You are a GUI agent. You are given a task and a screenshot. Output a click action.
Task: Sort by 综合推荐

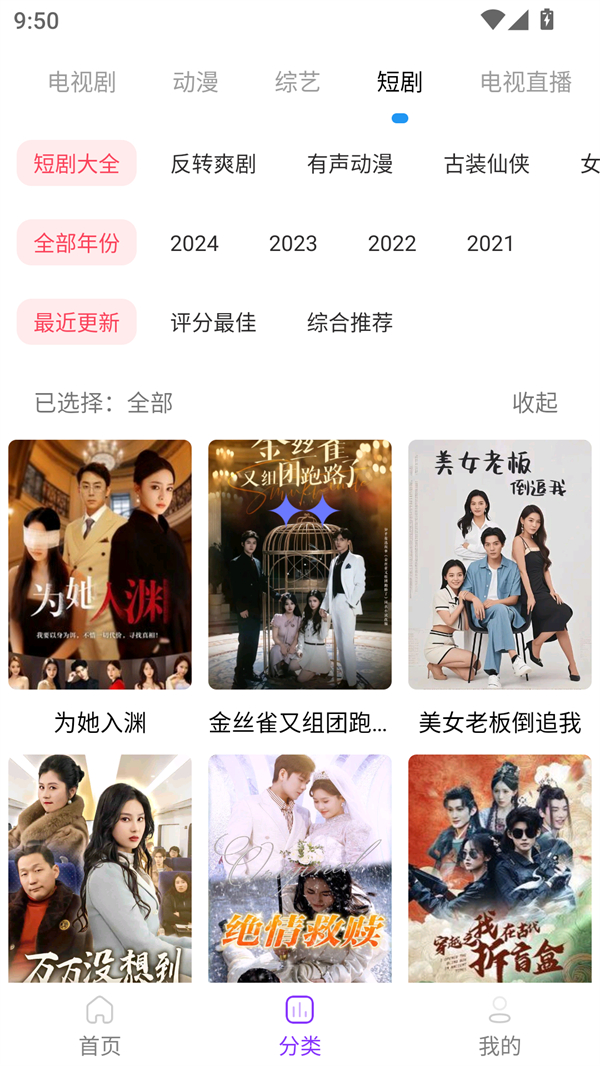click(350, 322)
